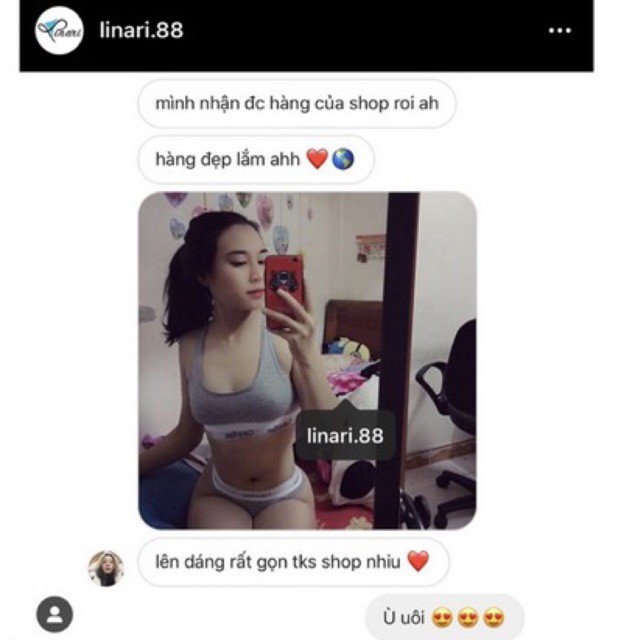This screenshot has height=640, width=640.
Task: Tap the linari.88 profile avatar
Action: (x=60, y=30)
